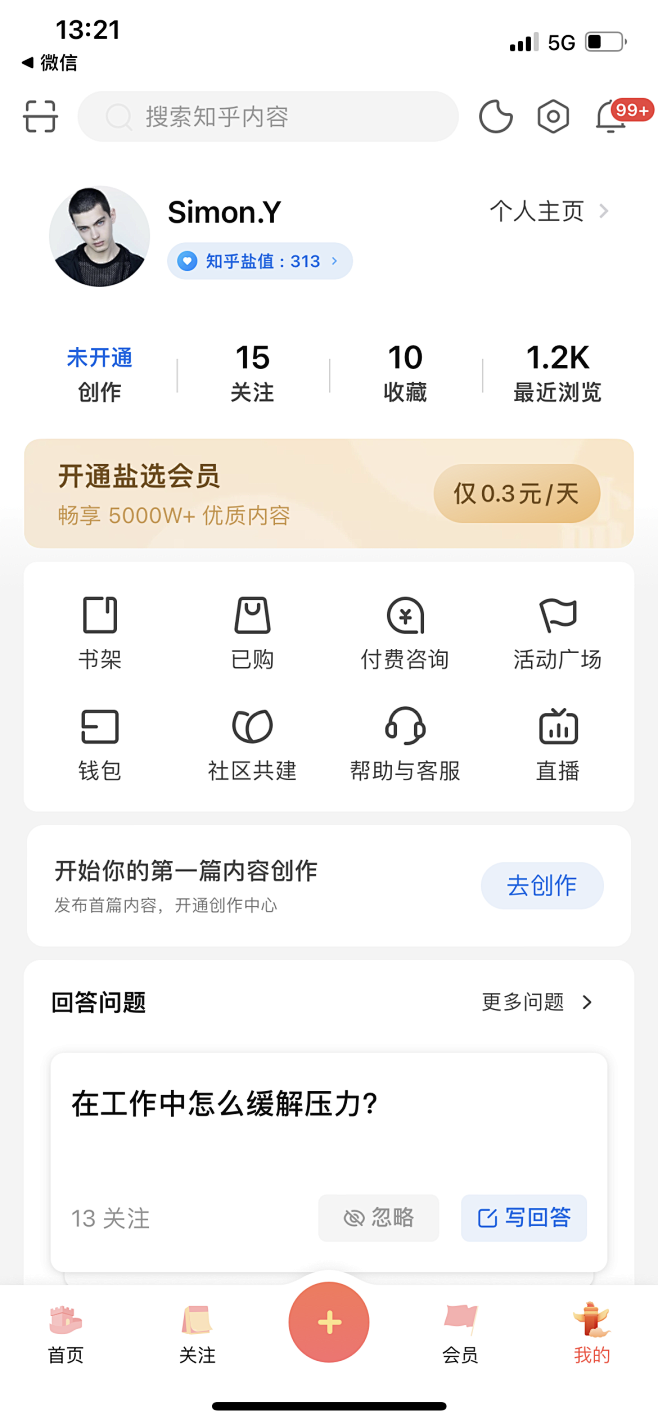This screenshot has height=1424, width=658.
Task: Open 付费咨询 paid consultation
Action: [x=405, y=633]
